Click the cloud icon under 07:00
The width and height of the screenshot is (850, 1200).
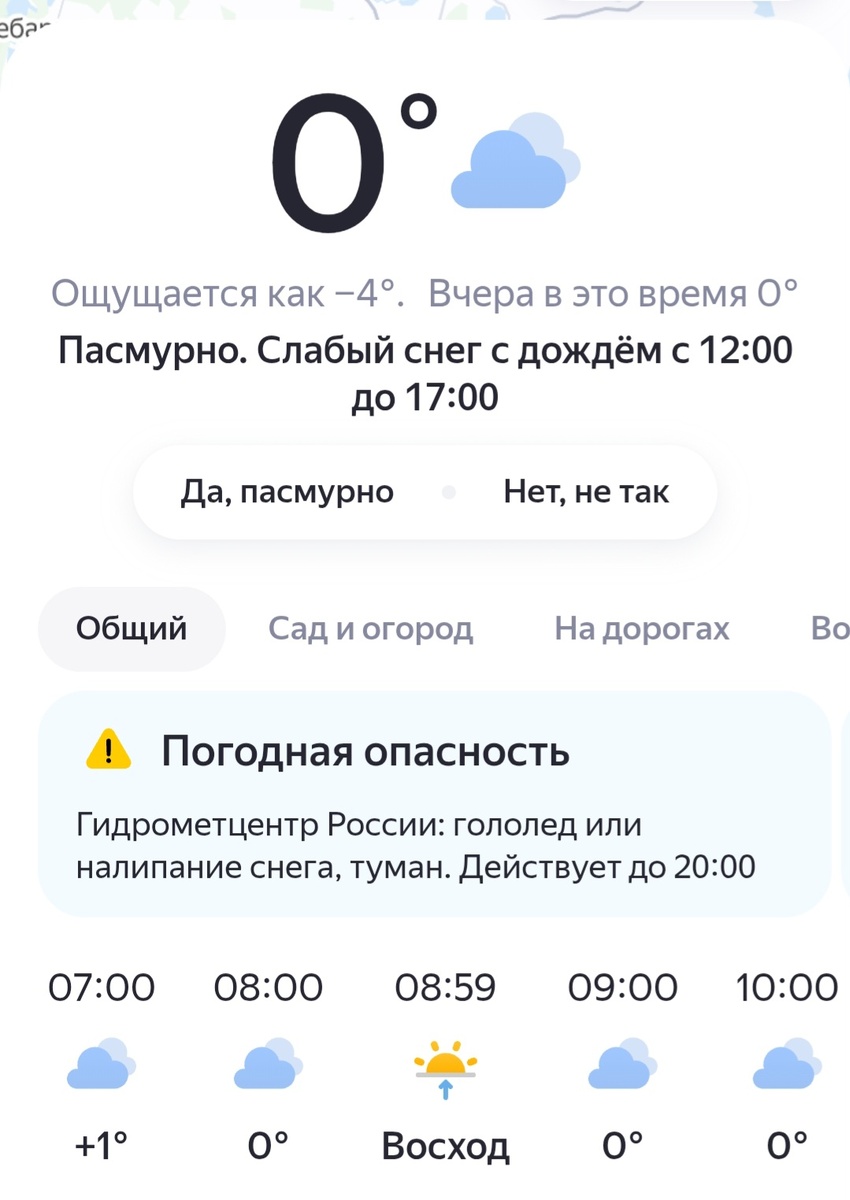pos(99,1065)
